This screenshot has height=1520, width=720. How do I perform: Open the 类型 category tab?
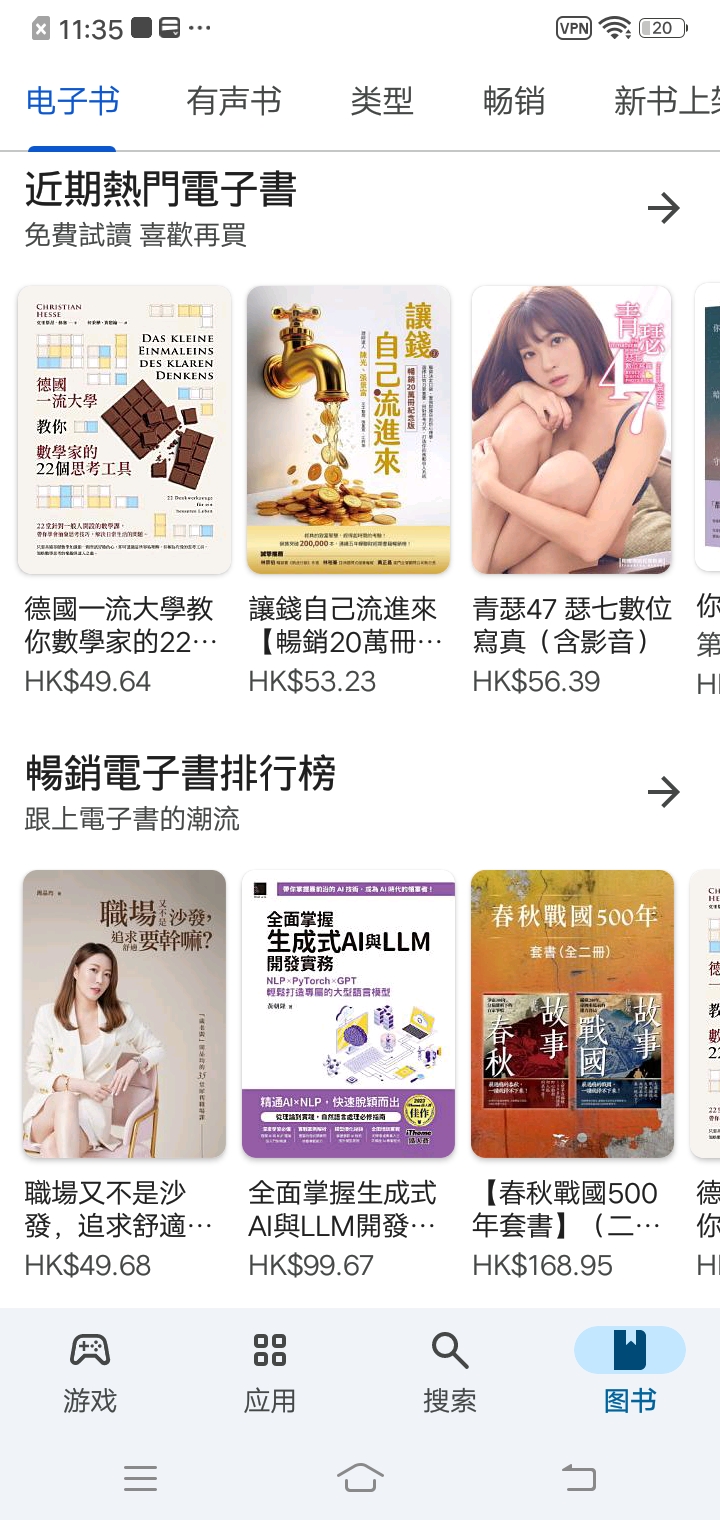[x=383, y=101]
